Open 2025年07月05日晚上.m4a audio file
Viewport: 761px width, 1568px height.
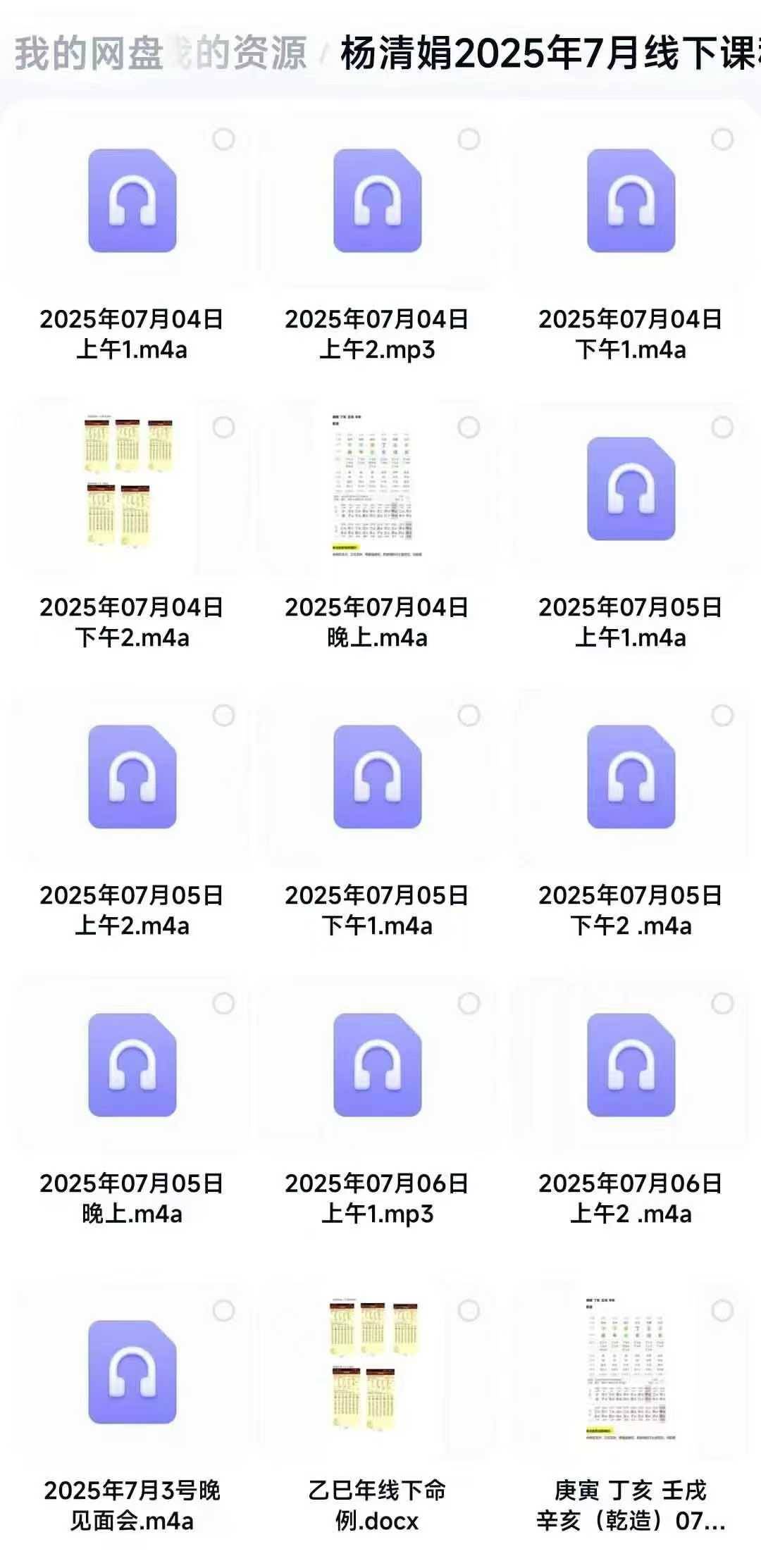[132, 1065]
